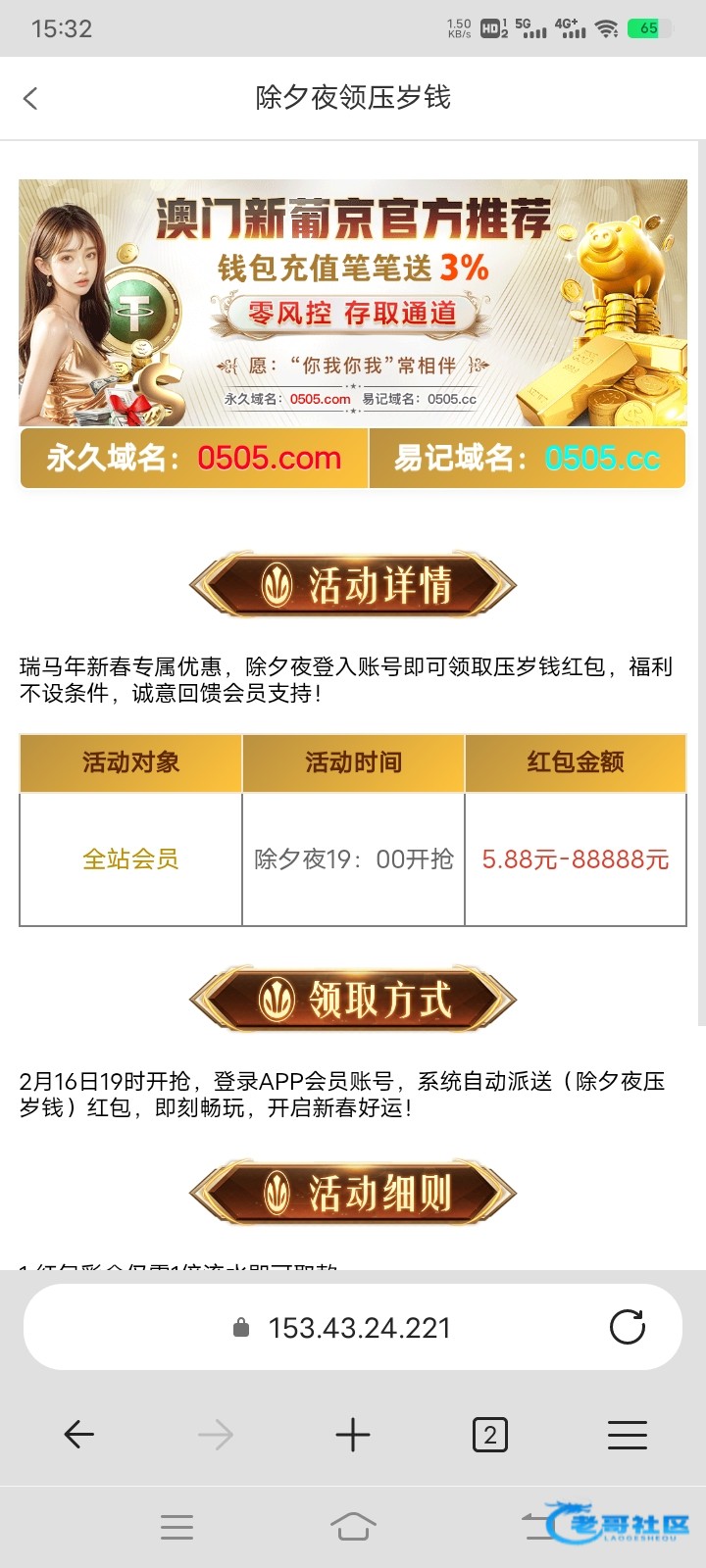Image resolution: width=706 pixels, height=1568 pixels.
Task: Navigate back in the browser toolbar
Action: click(x=78, y=1435)
